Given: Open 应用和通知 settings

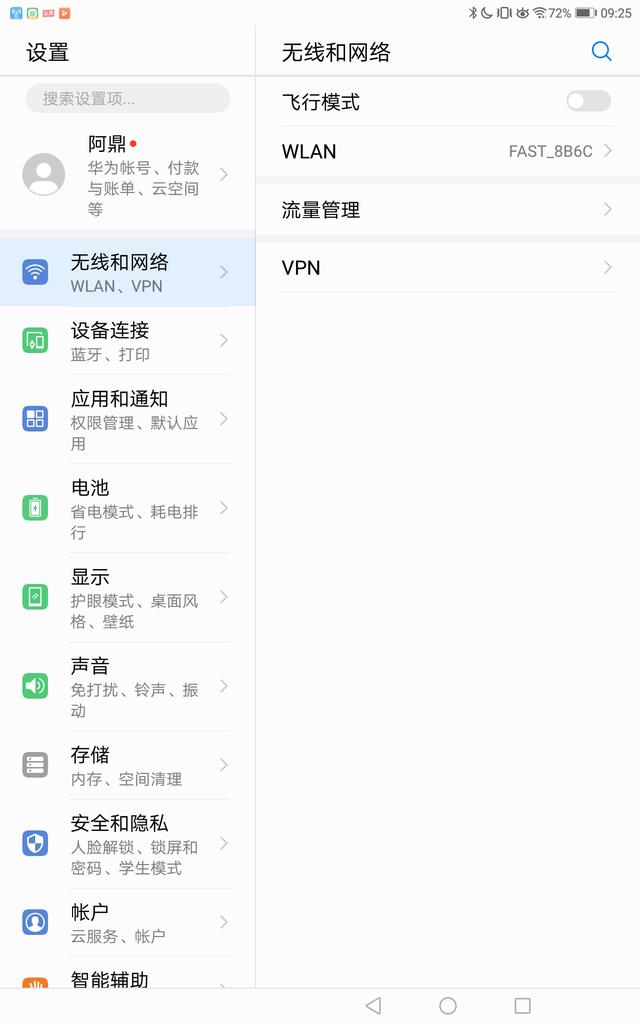Looking at the screenshot, I should point(127,419).
